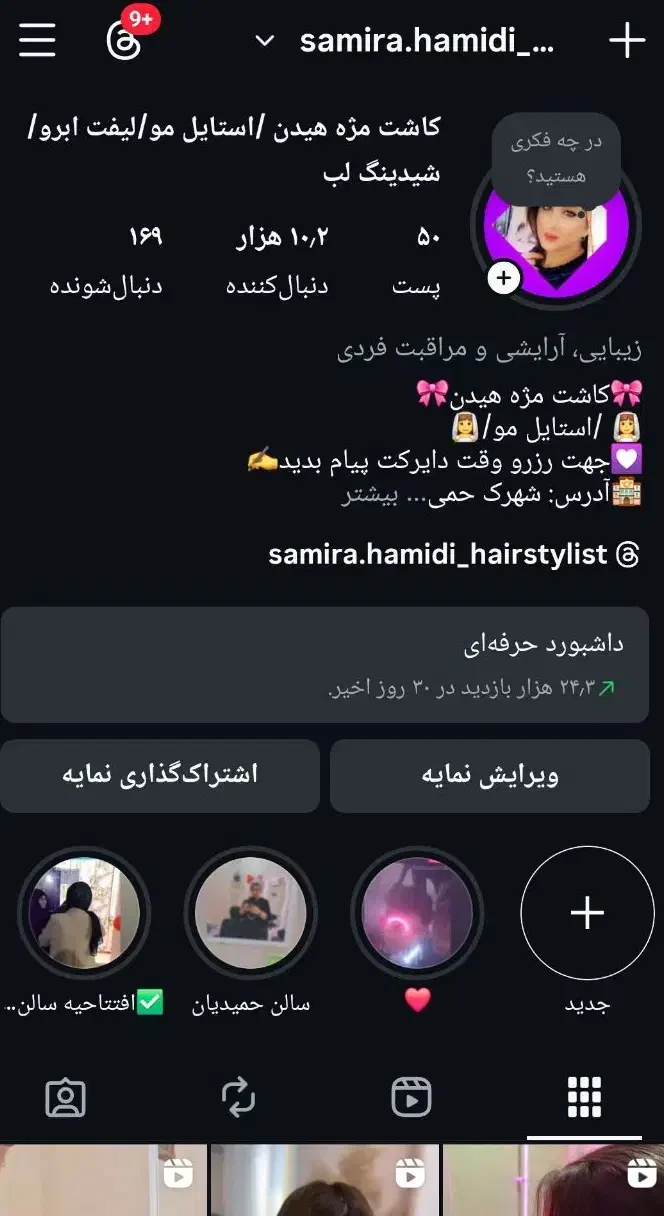Switch to the tagged photos tab
This screenshot has width=664, height=1216.
(x=66, y=1097)
